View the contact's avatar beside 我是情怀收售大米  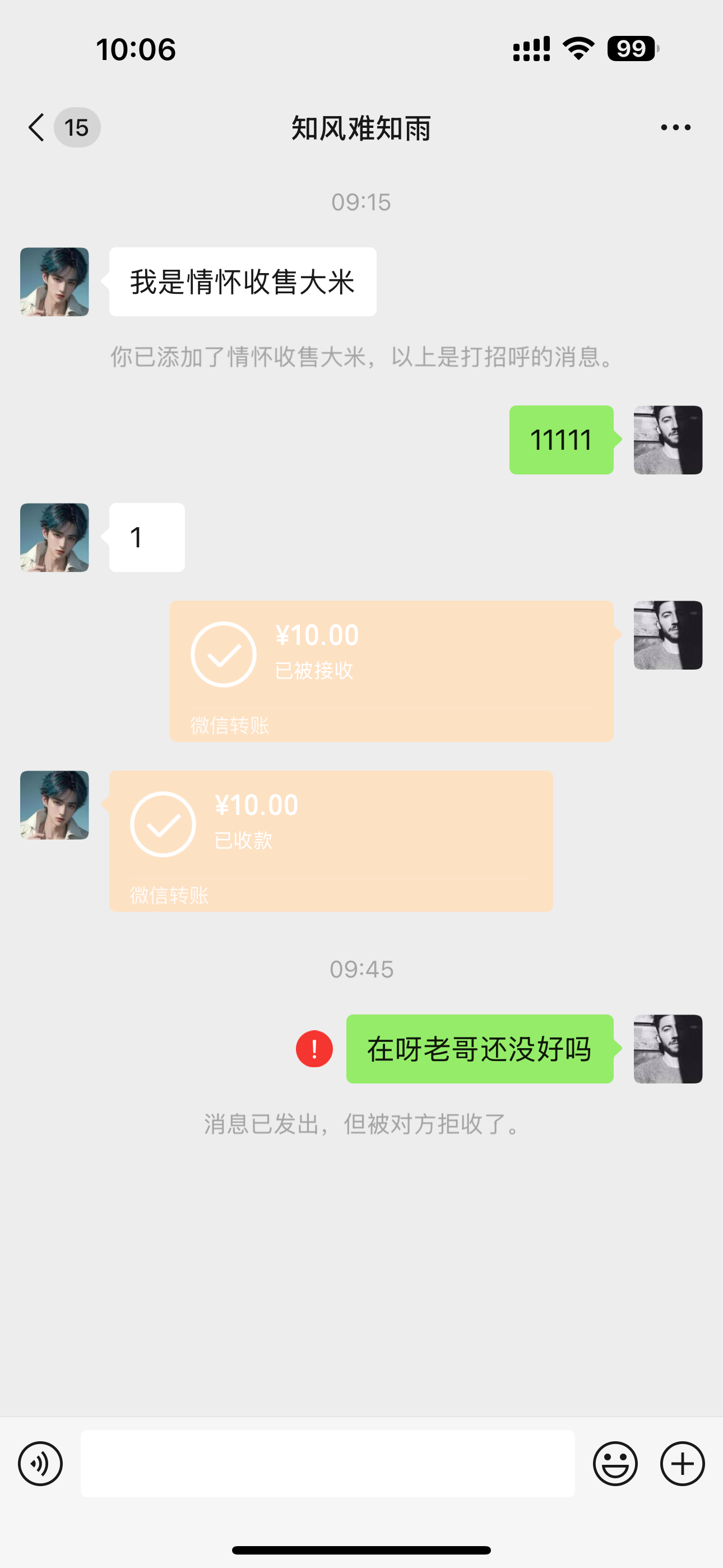click(x=55, y=282)
